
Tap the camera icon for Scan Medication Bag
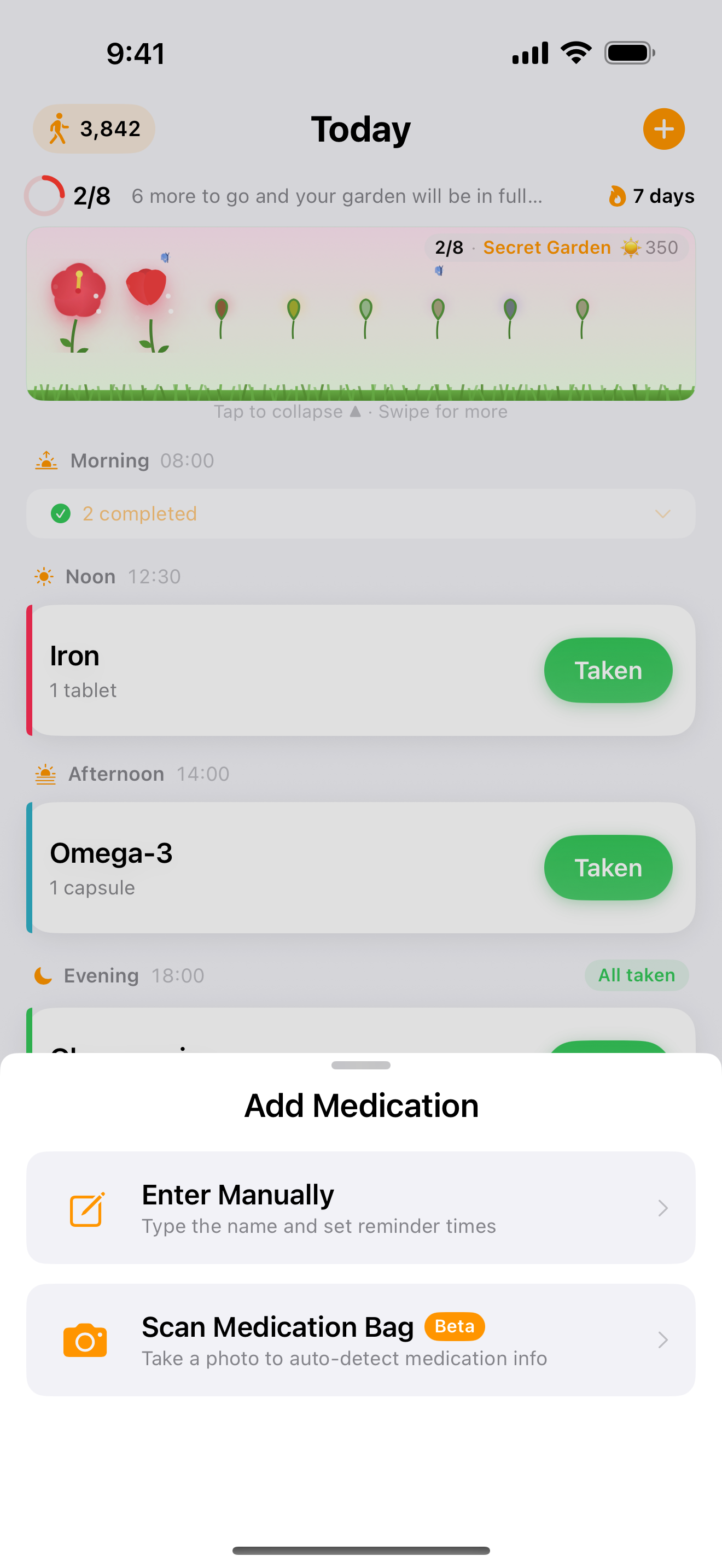click(86, 1339)
